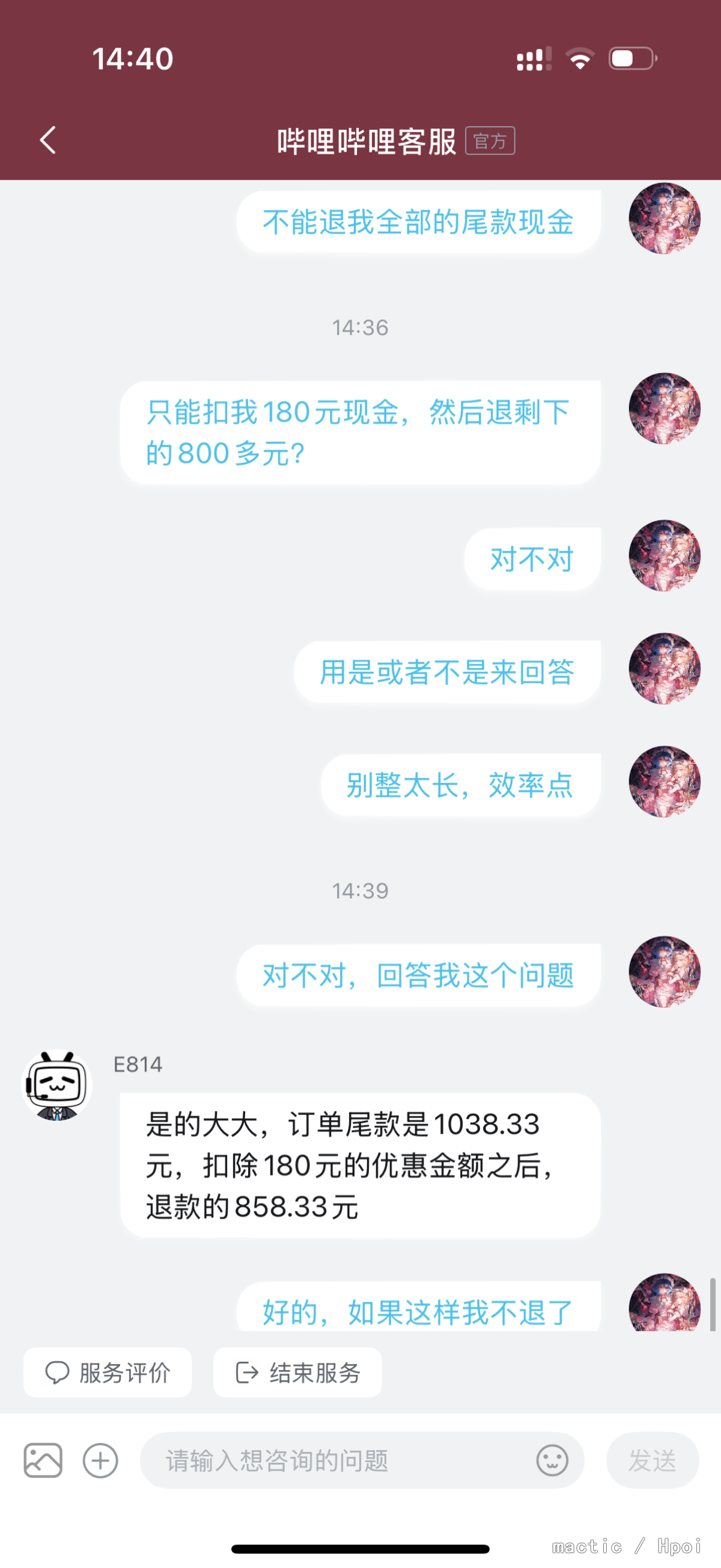Tap the 发送 send button
Image resolution: width=721 pixels, height=1568 pixels.
[652, 1460]
